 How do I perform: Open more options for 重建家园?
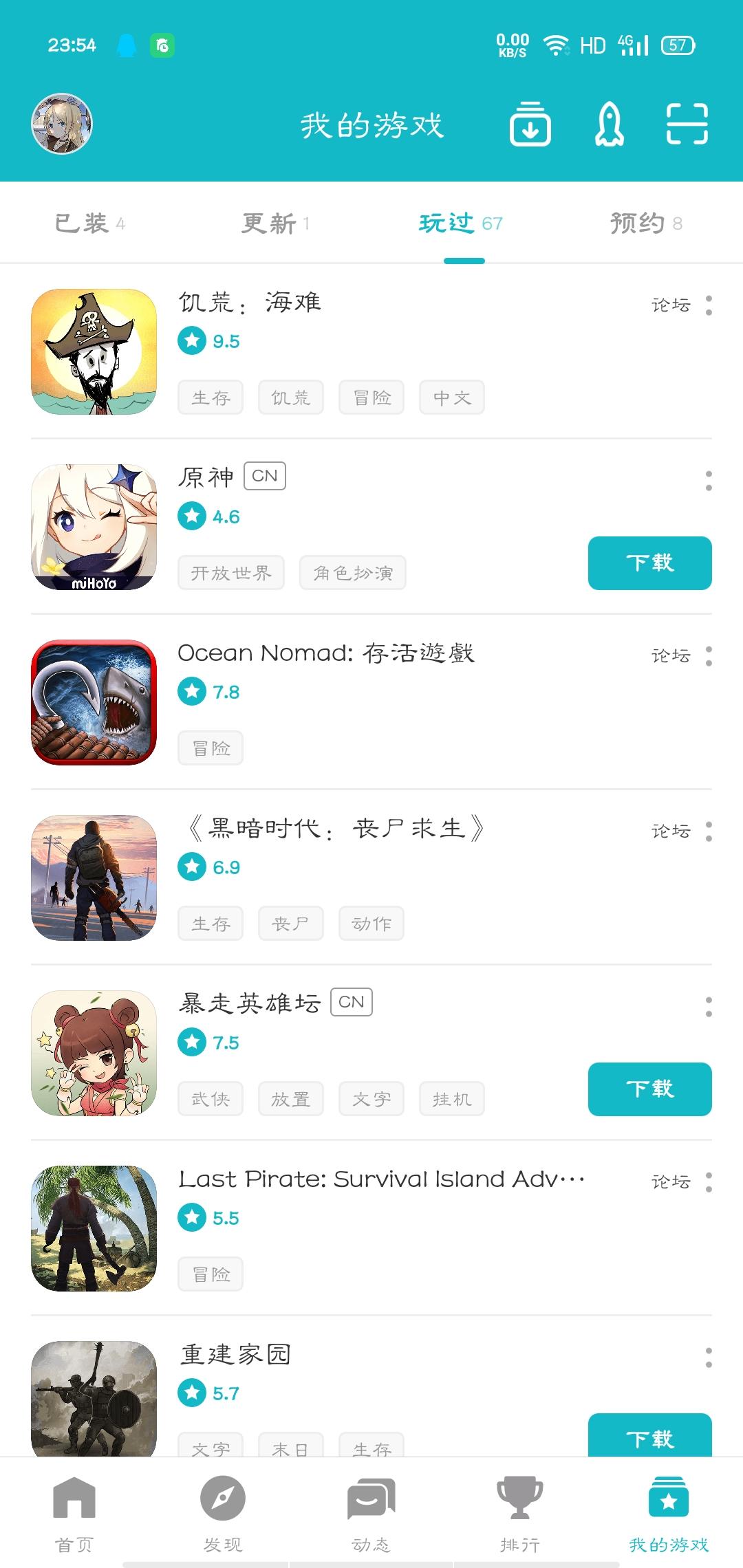pyautogui.click(x=709, y=1358)
